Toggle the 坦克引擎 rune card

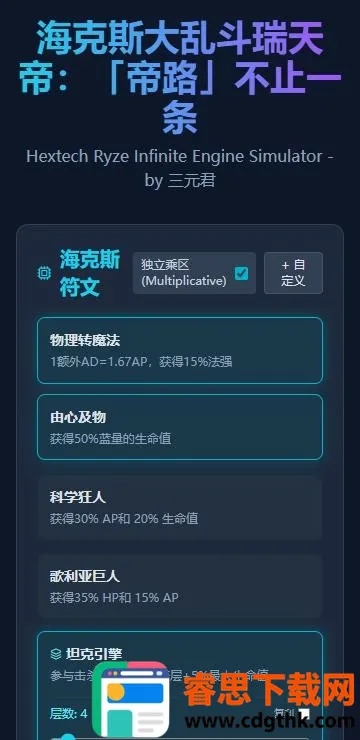tap(180, 684)
